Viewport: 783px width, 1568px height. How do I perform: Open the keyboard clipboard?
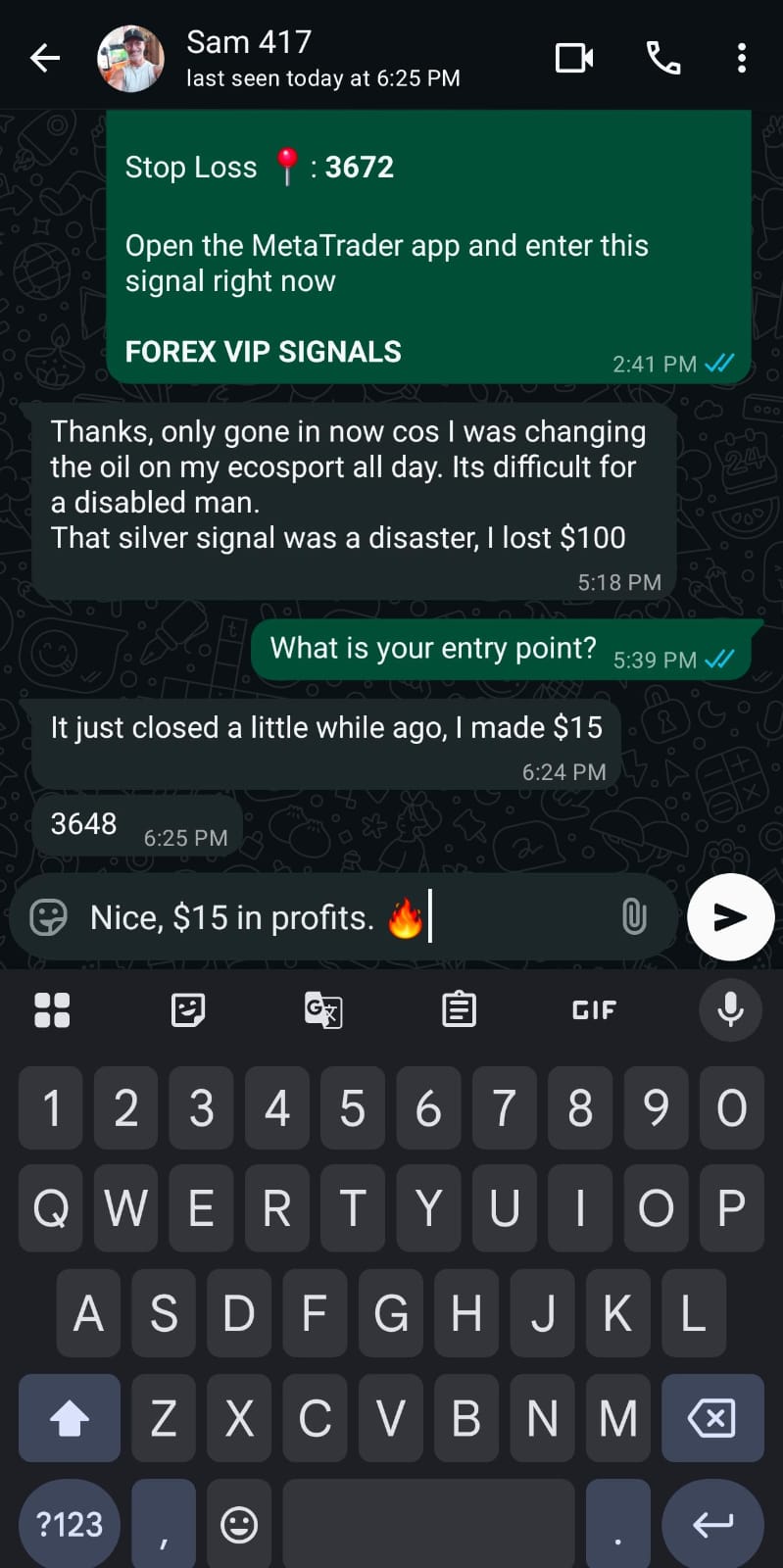click(x=459, y=1009)
